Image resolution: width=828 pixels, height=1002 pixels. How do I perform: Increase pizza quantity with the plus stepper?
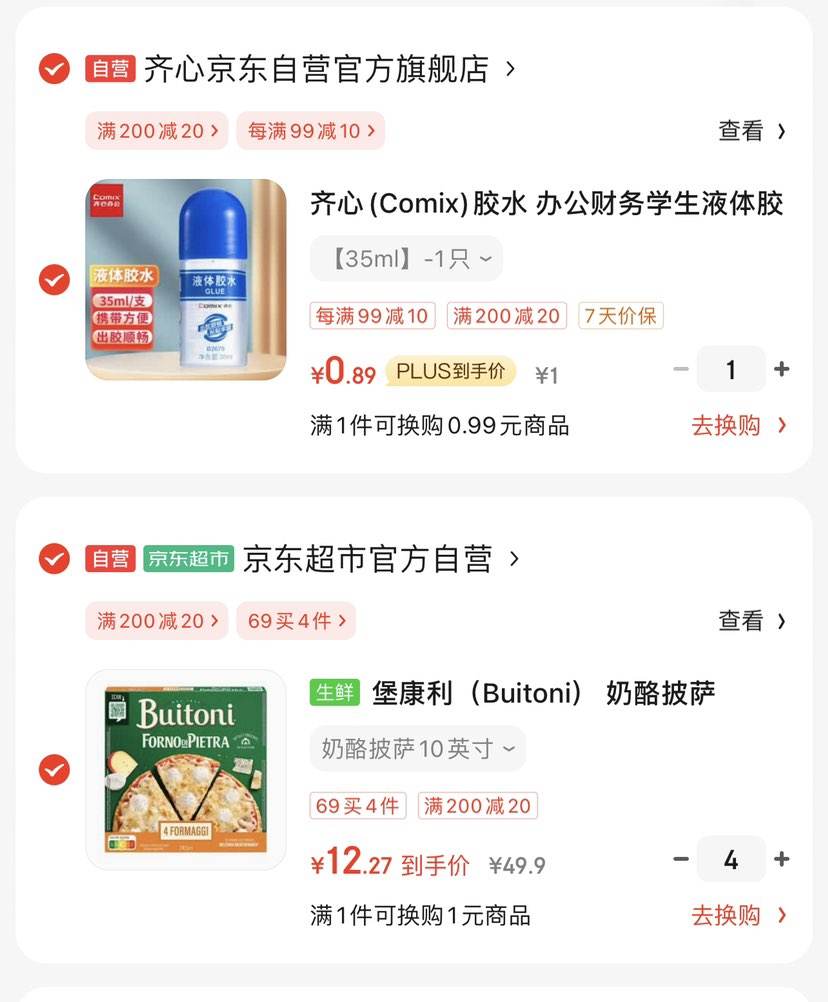781,858
